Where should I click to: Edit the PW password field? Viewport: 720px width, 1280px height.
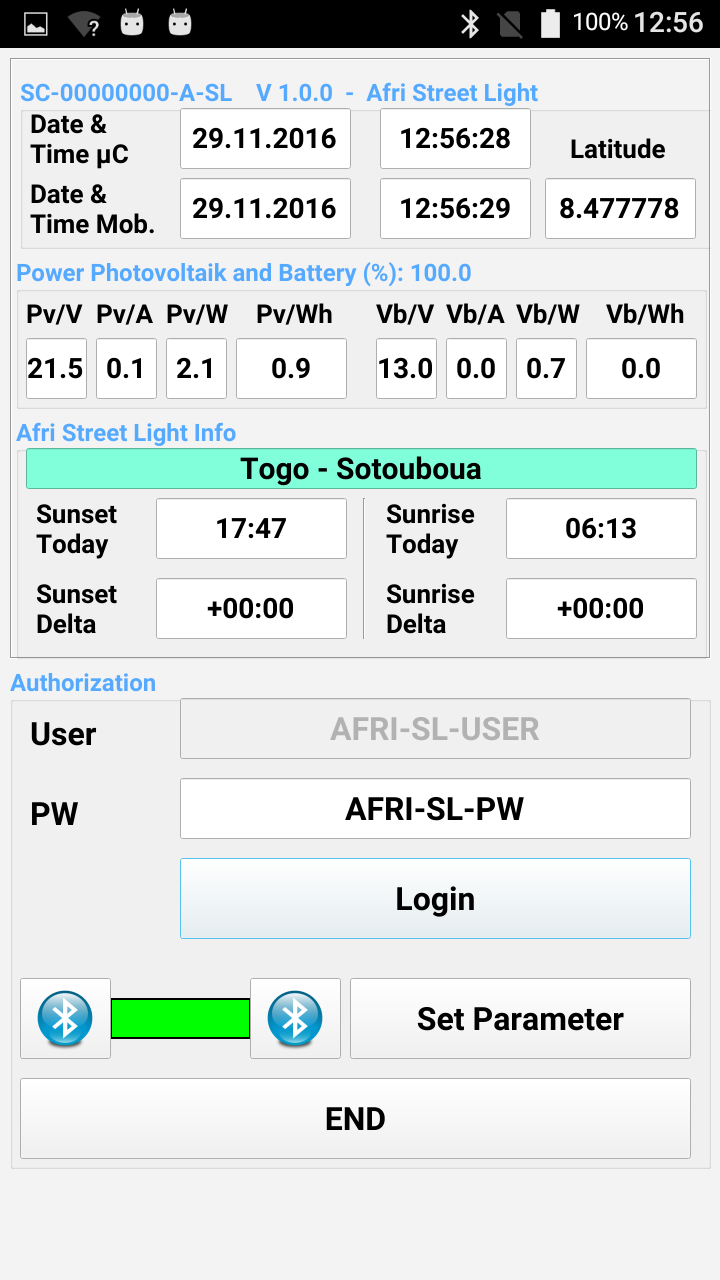[x=435, y=808]
